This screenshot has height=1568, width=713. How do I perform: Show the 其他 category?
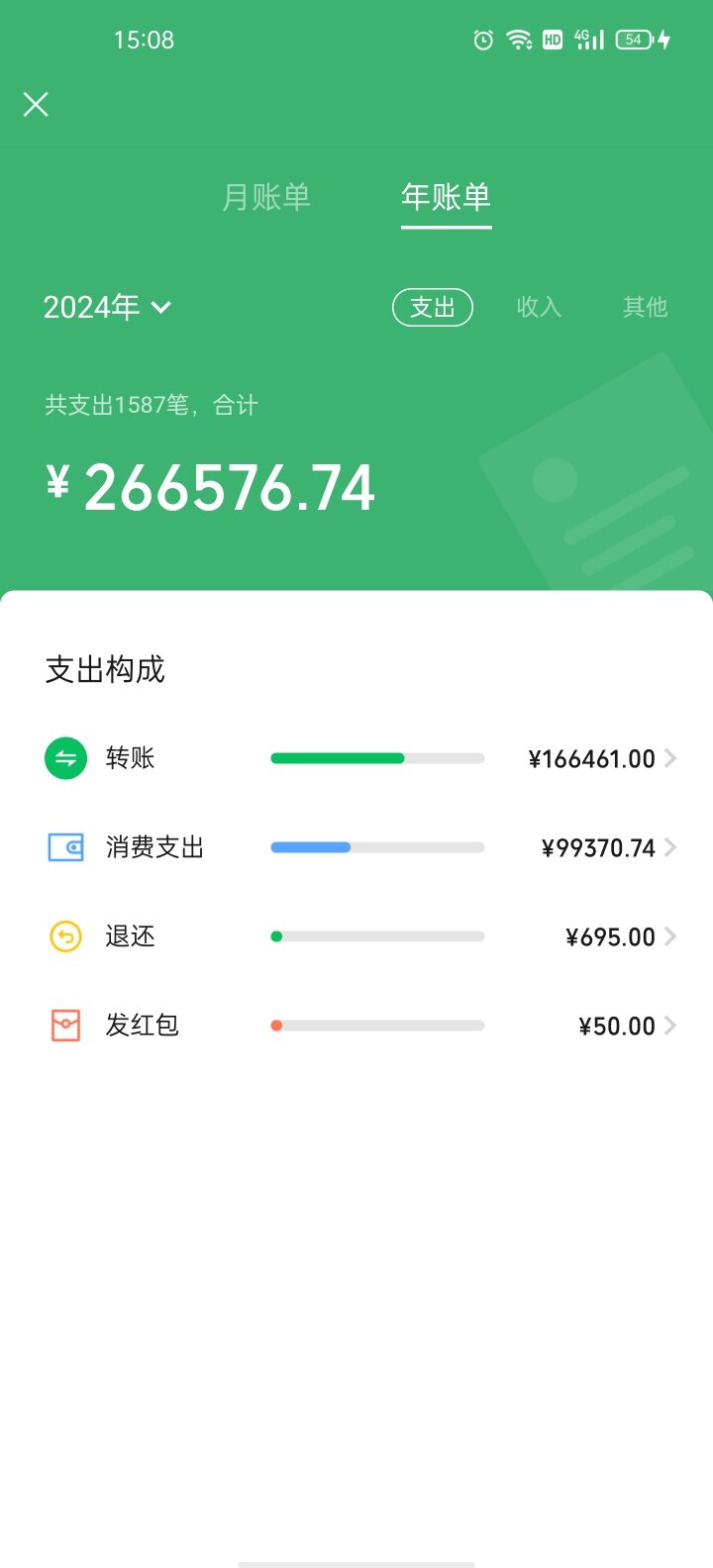[645, 308]
